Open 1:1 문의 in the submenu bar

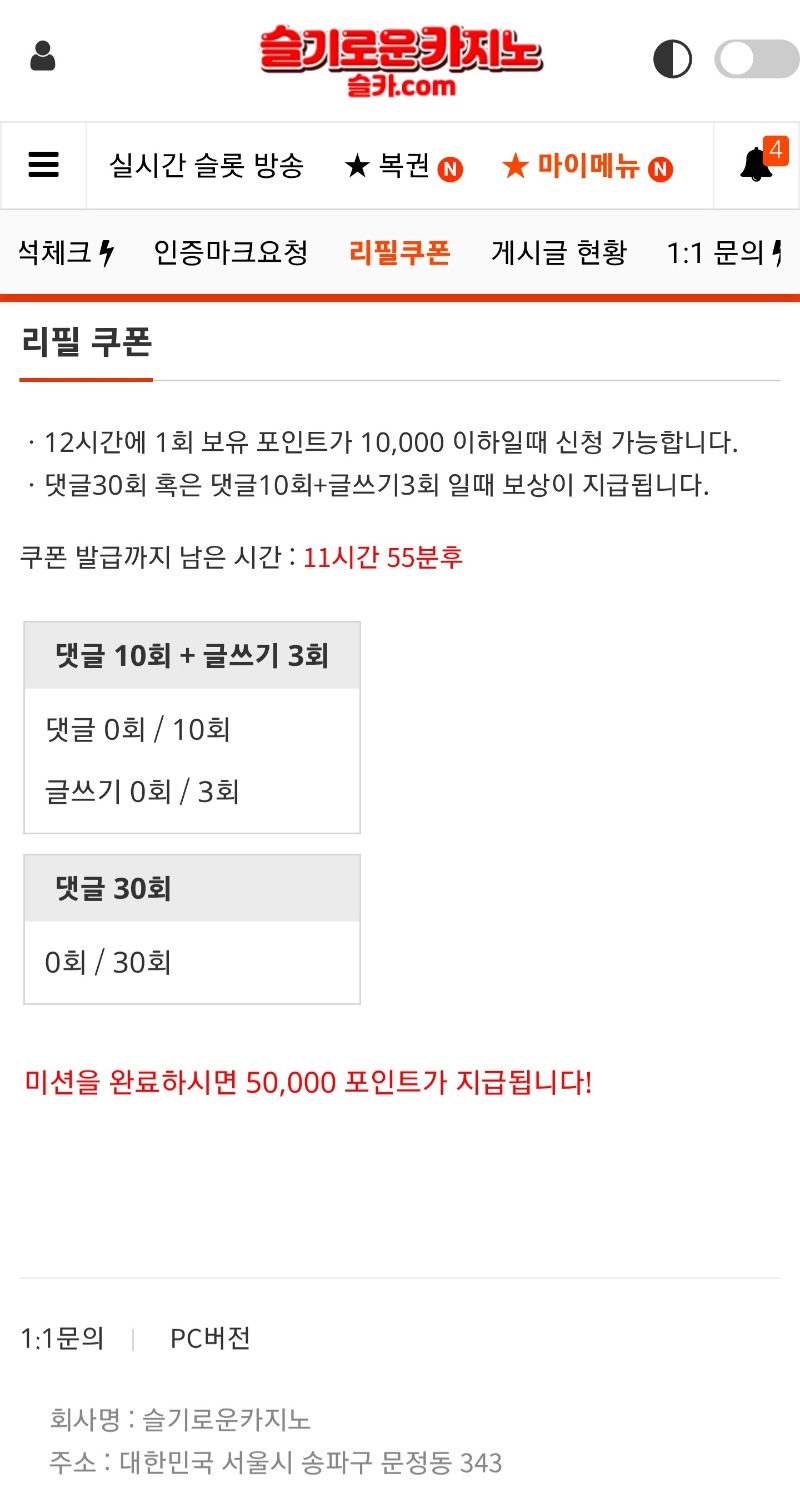(x=723, y=253)
